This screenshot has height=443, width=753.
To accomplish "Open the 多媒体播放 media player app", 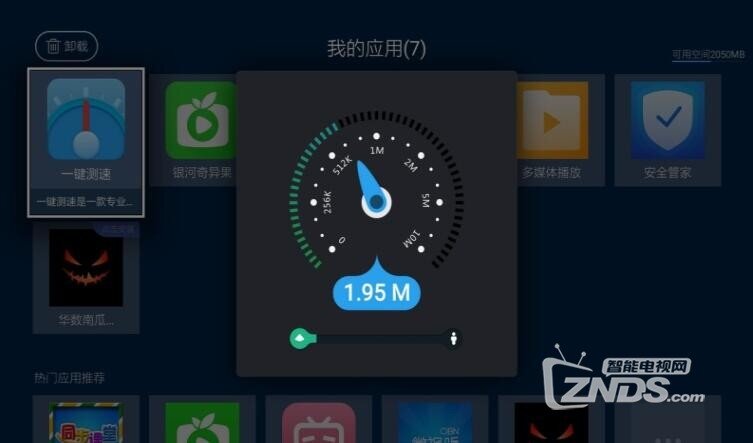I will coord(551,130).
